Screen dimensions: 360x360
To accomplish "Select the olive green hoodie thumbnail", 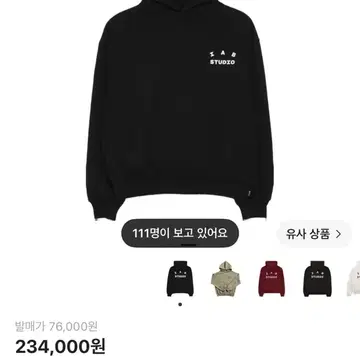I will click(226, 279).
